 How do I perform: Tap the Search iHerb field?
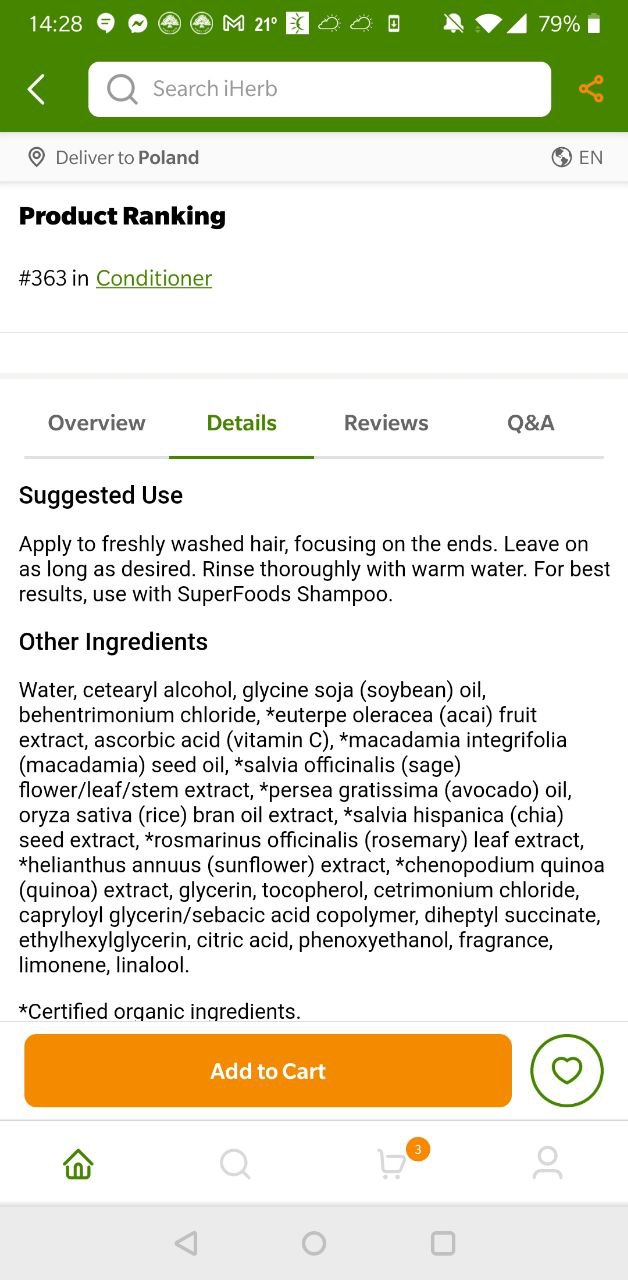(x=319, y=89)
